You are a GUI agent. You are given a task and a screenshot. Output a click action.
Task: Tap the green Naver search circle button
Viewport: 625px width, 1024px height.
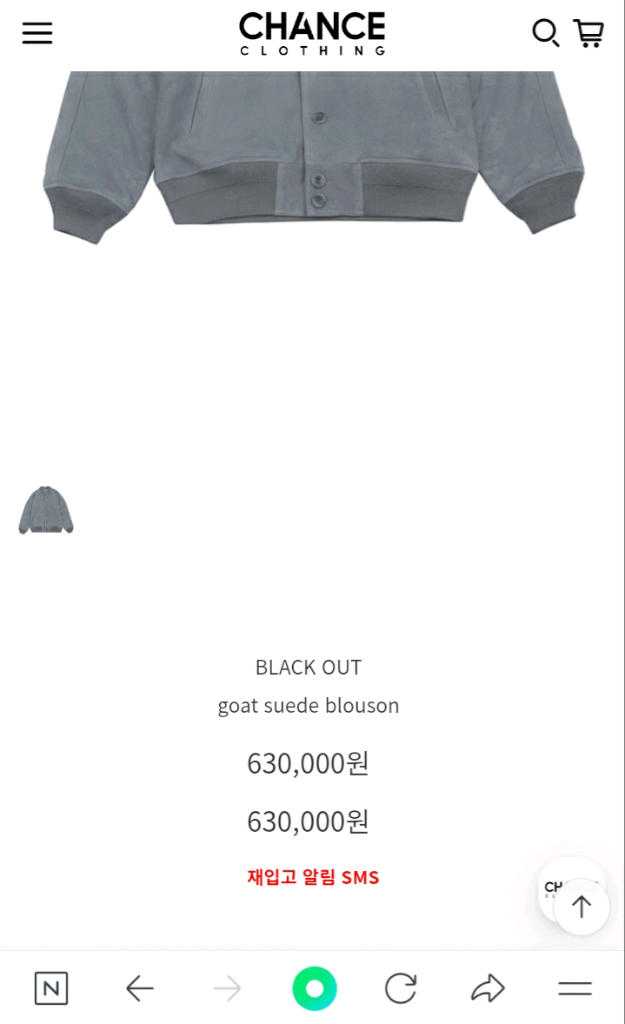point(314,989)
